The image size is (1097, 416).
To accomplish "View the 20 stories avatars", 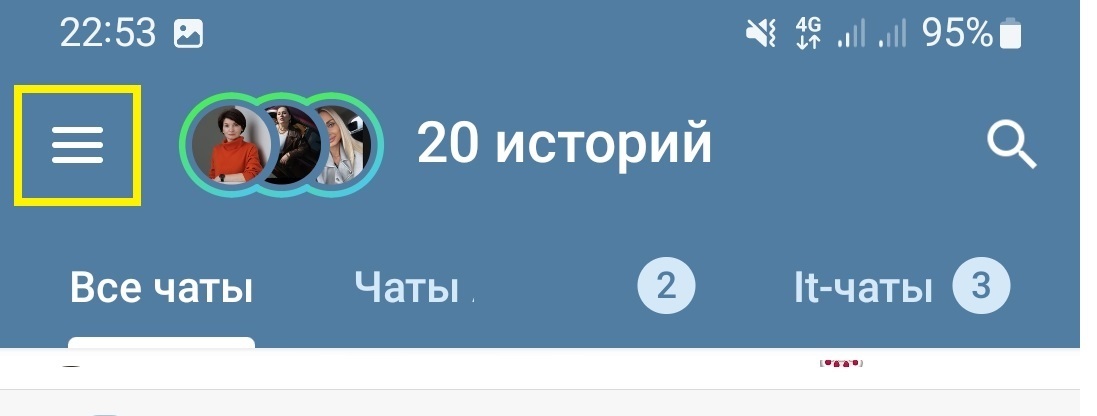I will (x=281, y=146).
